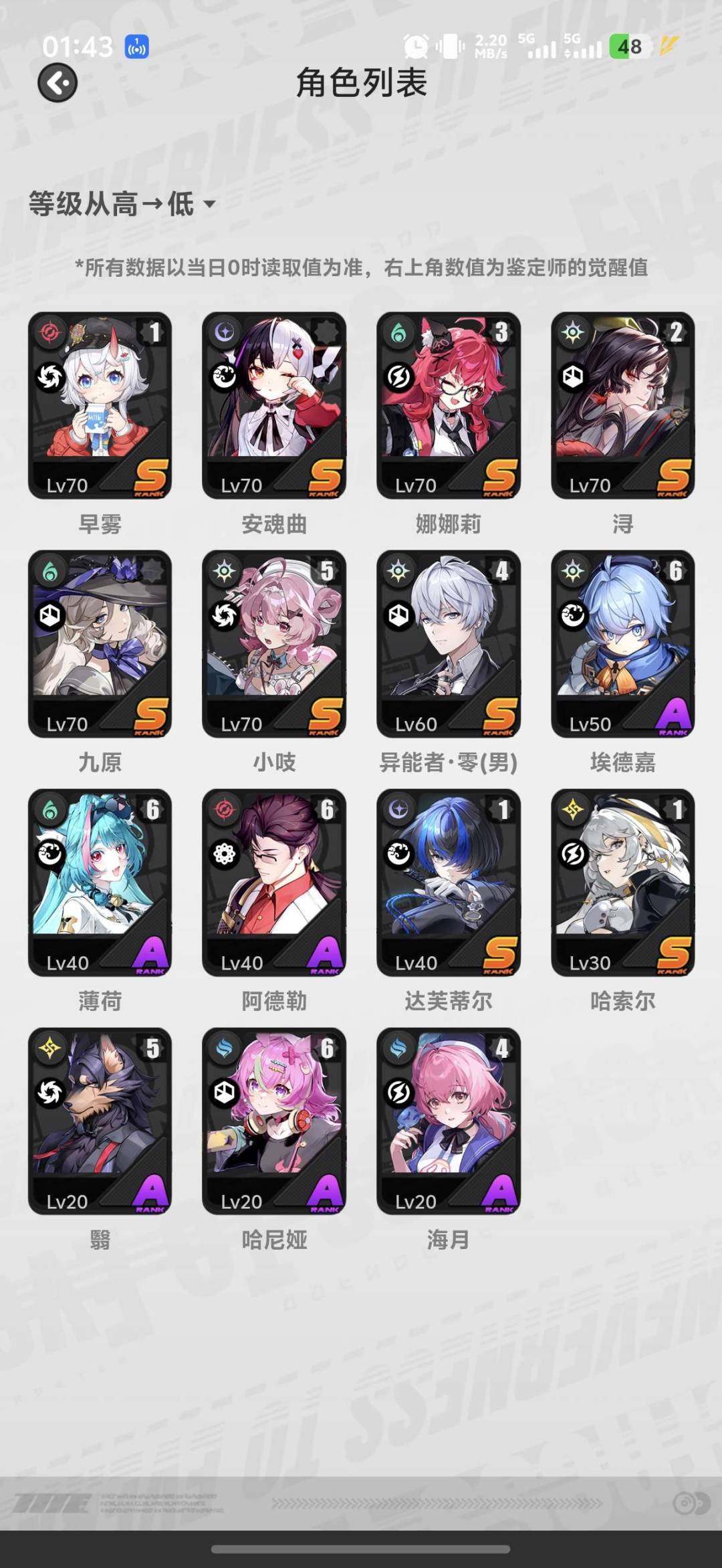Open 异能者·零(男) character details
This screenshot has height=1568, width=722.
coord(449,644)
